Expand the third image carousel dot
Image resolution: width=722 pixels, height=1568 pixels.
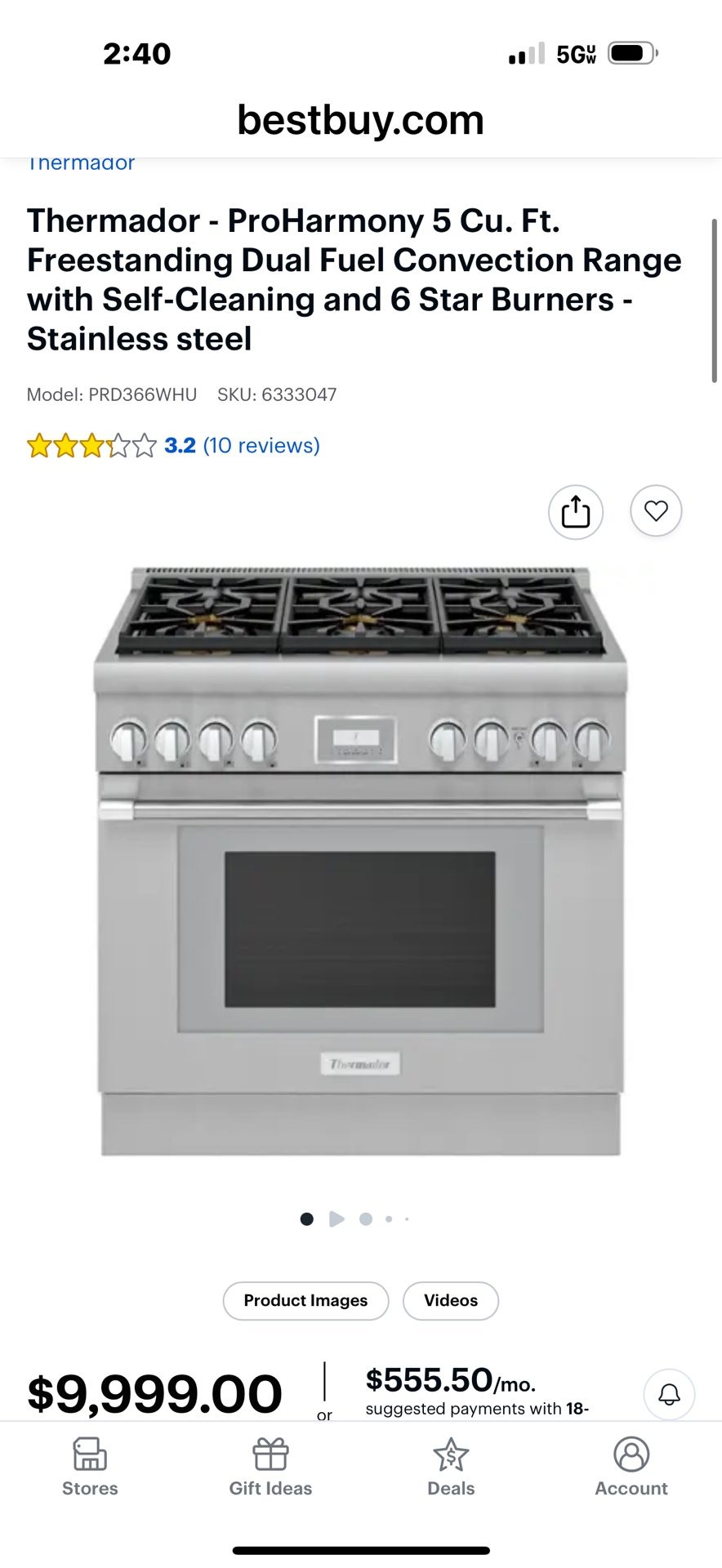coord(365,1218)
